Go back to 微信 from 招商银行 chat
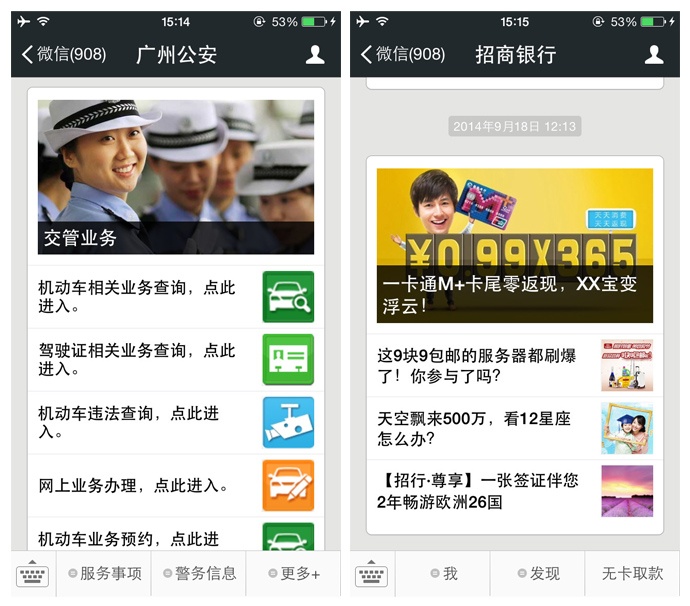The image size is (690, 606). (x=403, y=54)
